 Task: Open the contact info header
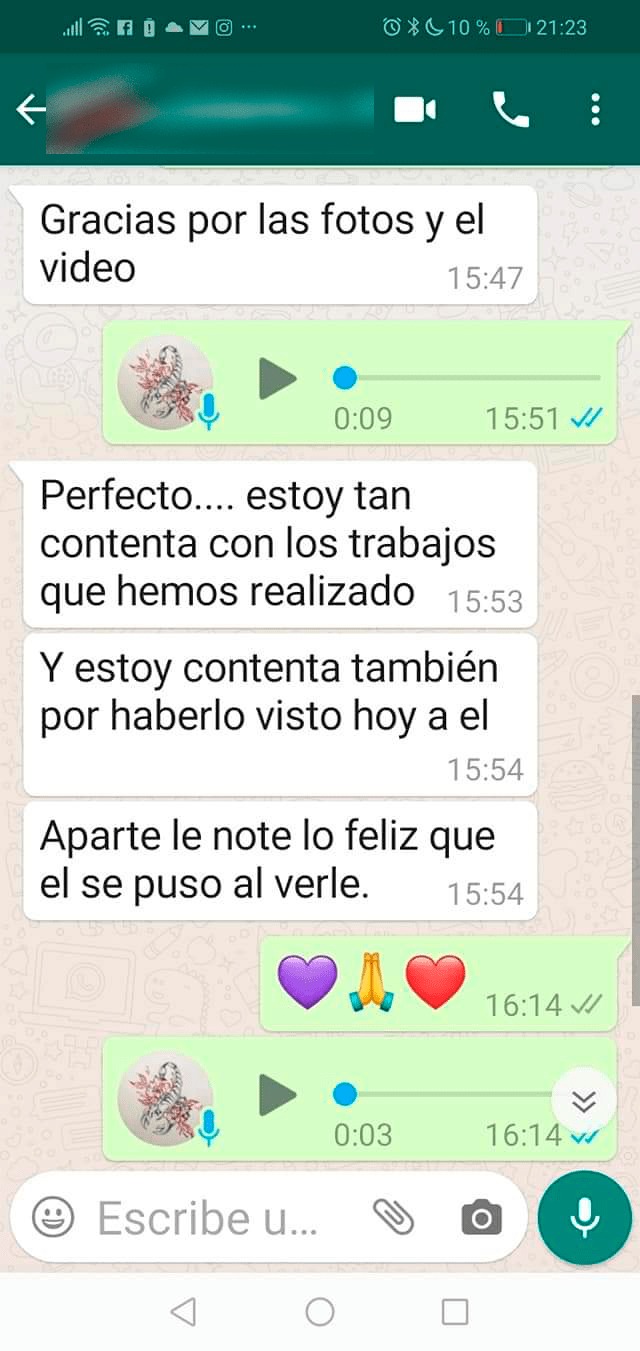[210, 110]
